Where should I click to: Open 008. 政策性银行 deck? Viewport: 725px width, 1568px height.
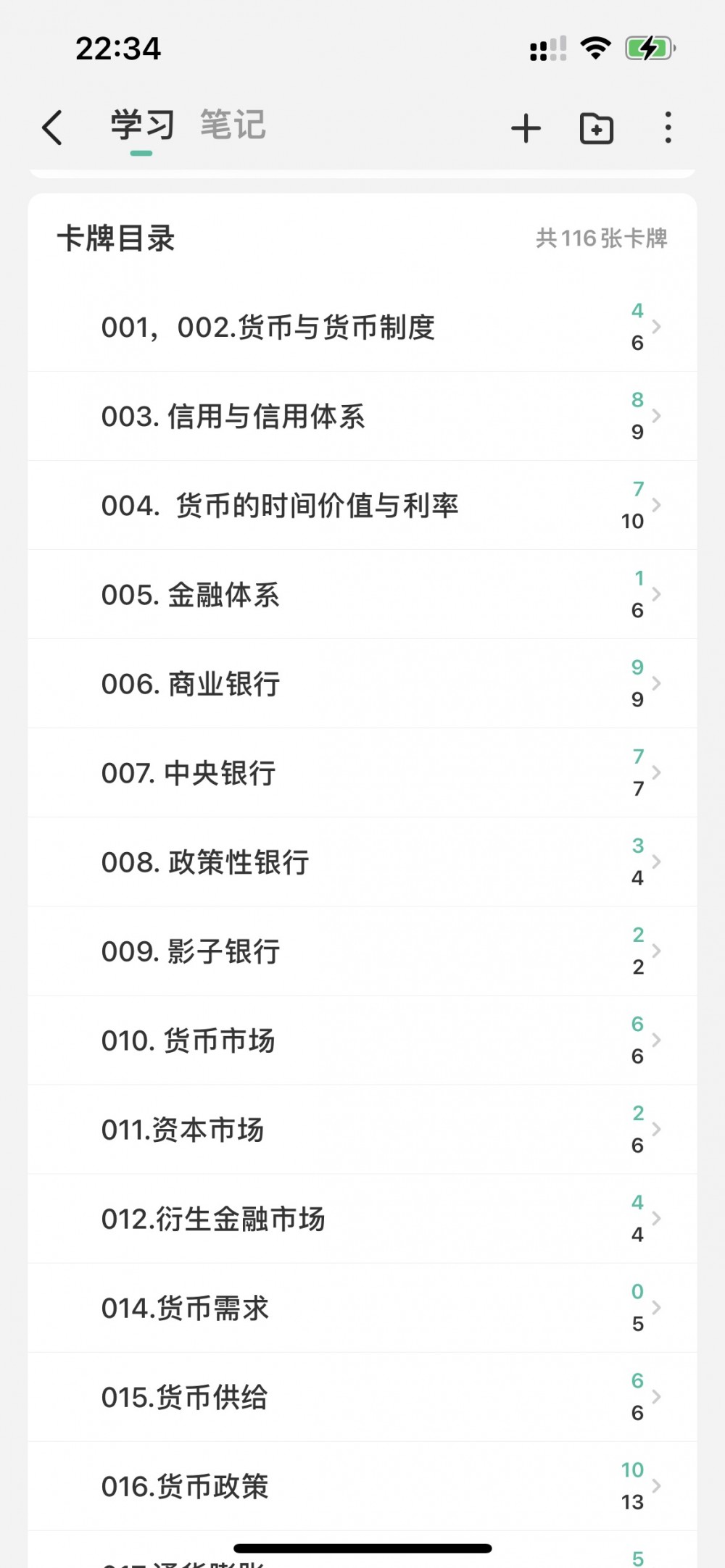tap(362, 862)
